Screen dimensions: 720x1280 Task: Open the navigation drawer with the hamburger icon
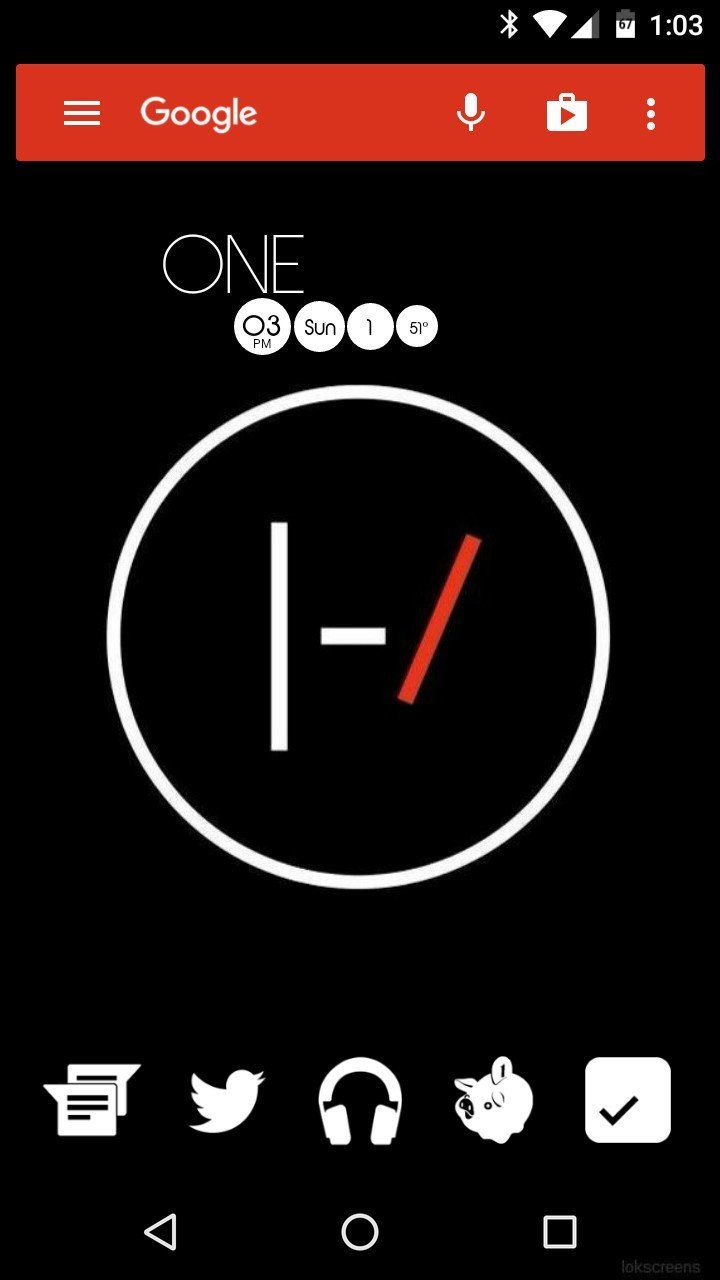82,113
